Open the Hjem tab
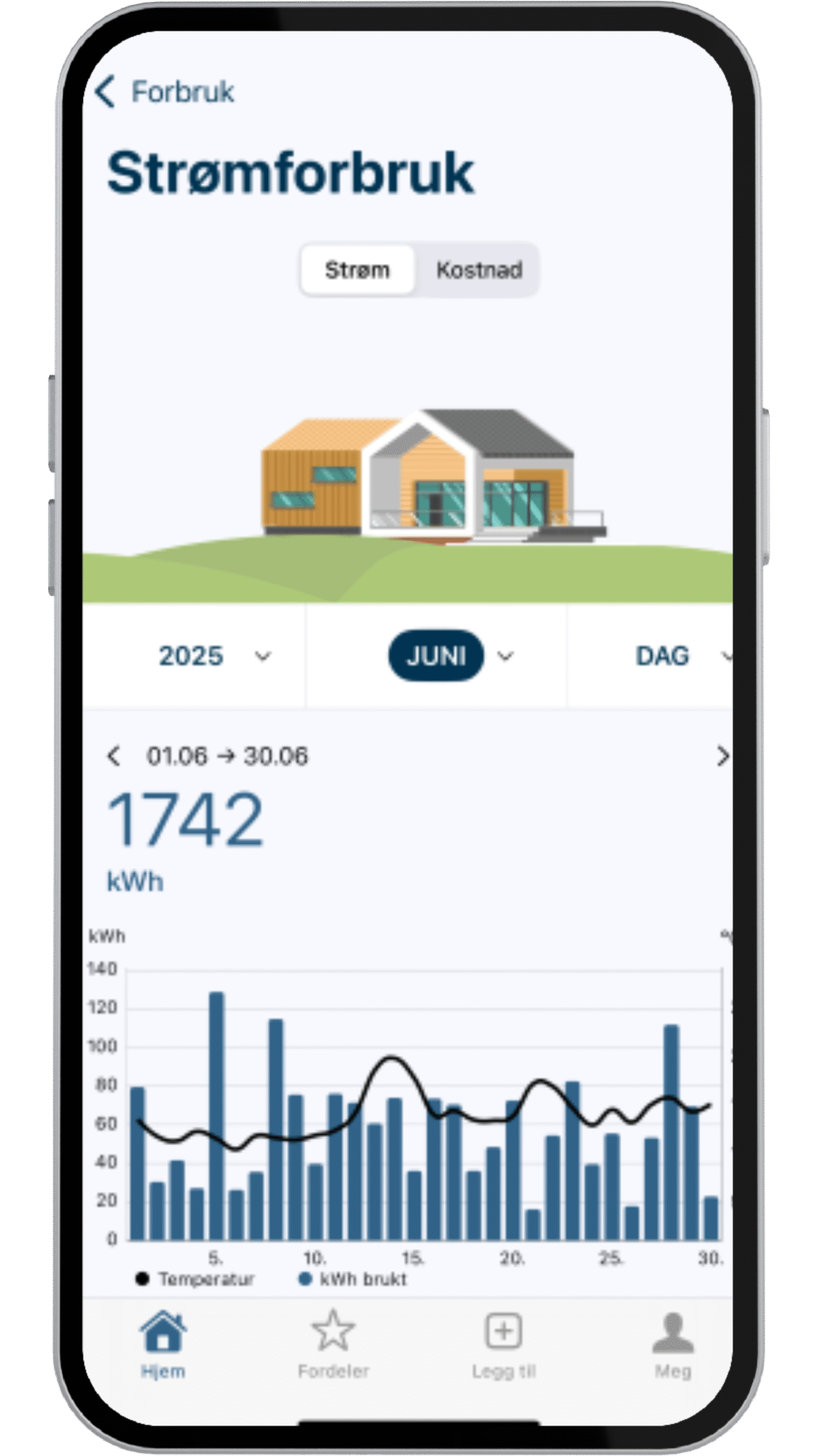 click(x=163, y=1345)
